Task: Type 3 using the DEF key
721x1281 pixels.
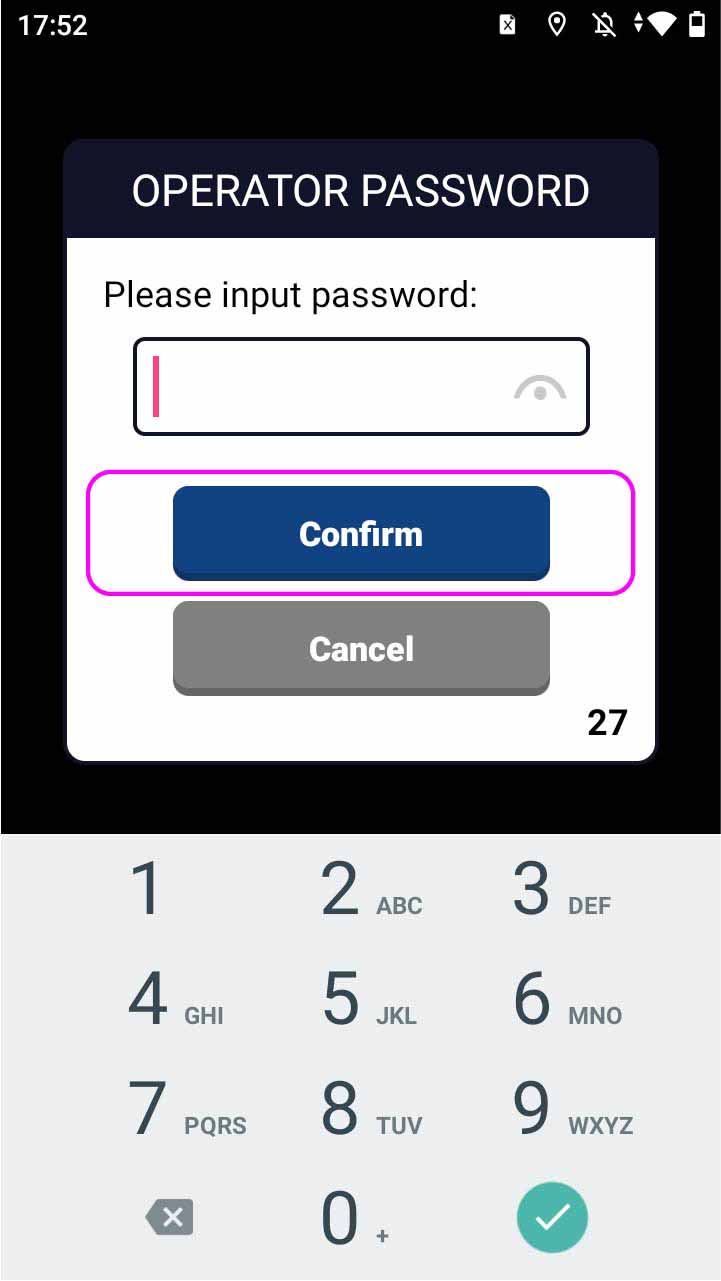Action: point(553,889)
